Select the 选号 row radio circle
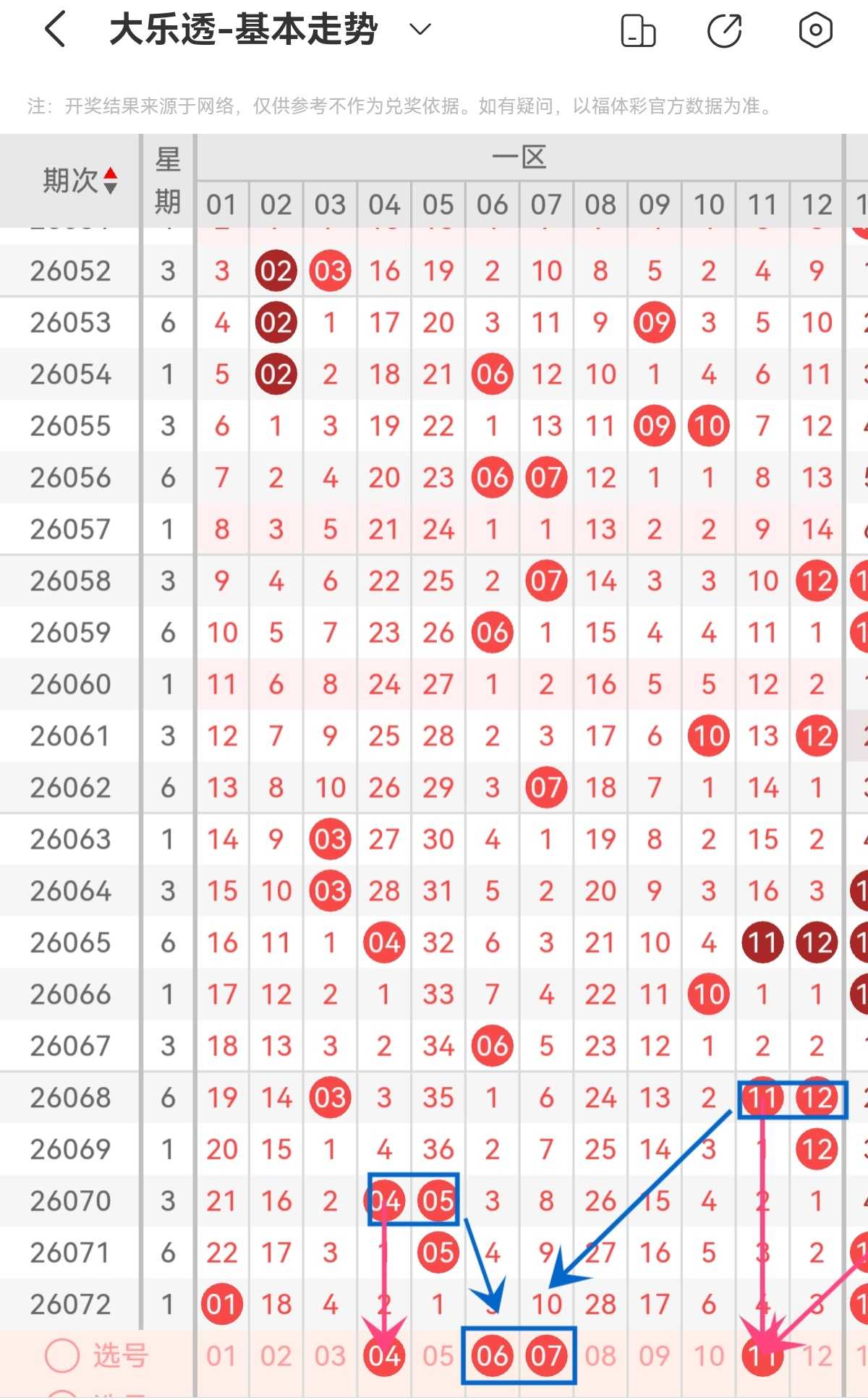 62,1356
